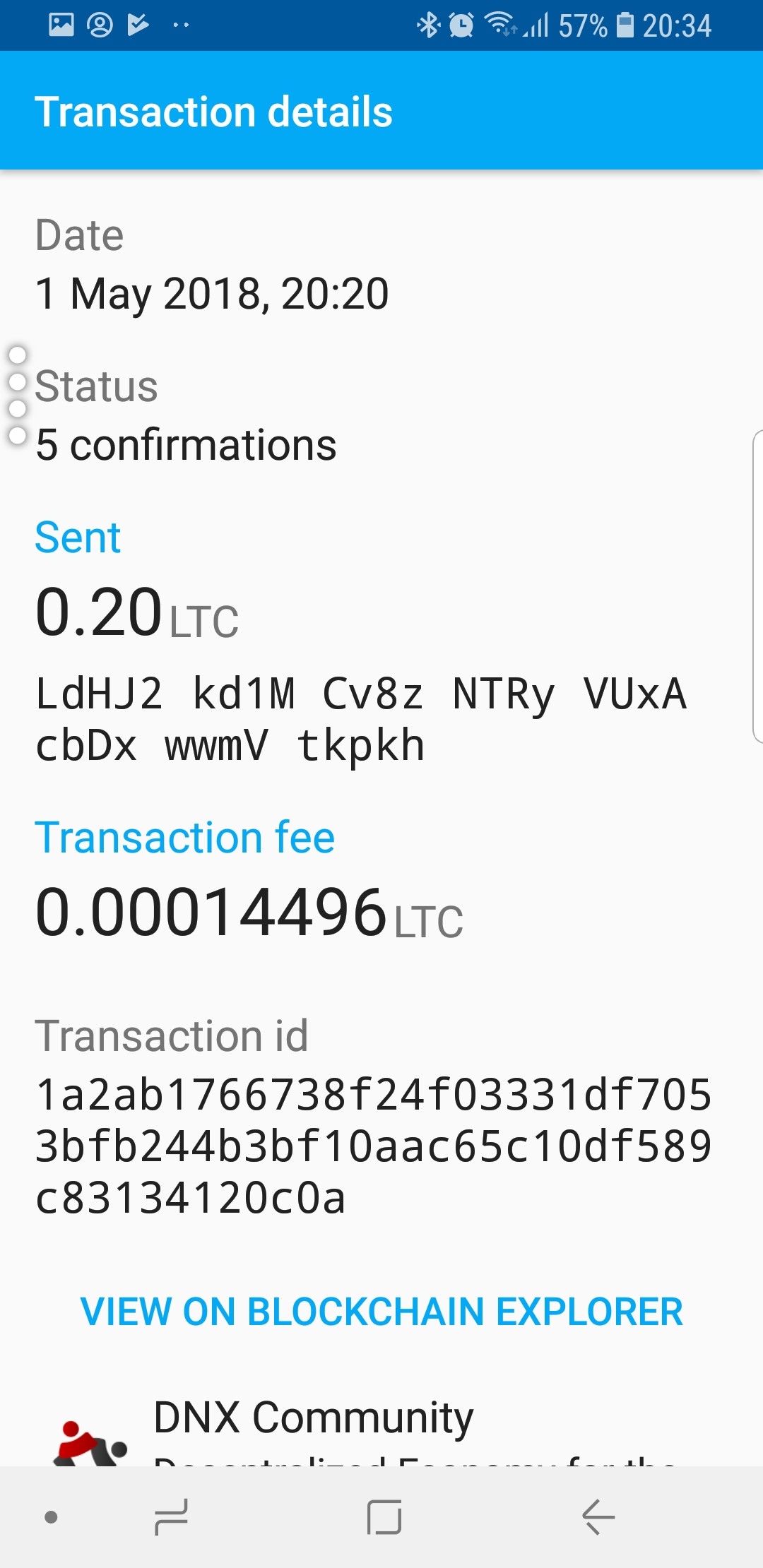Show recent apps
This screenshot has width=763, height=1568.
pos(171,1517)
